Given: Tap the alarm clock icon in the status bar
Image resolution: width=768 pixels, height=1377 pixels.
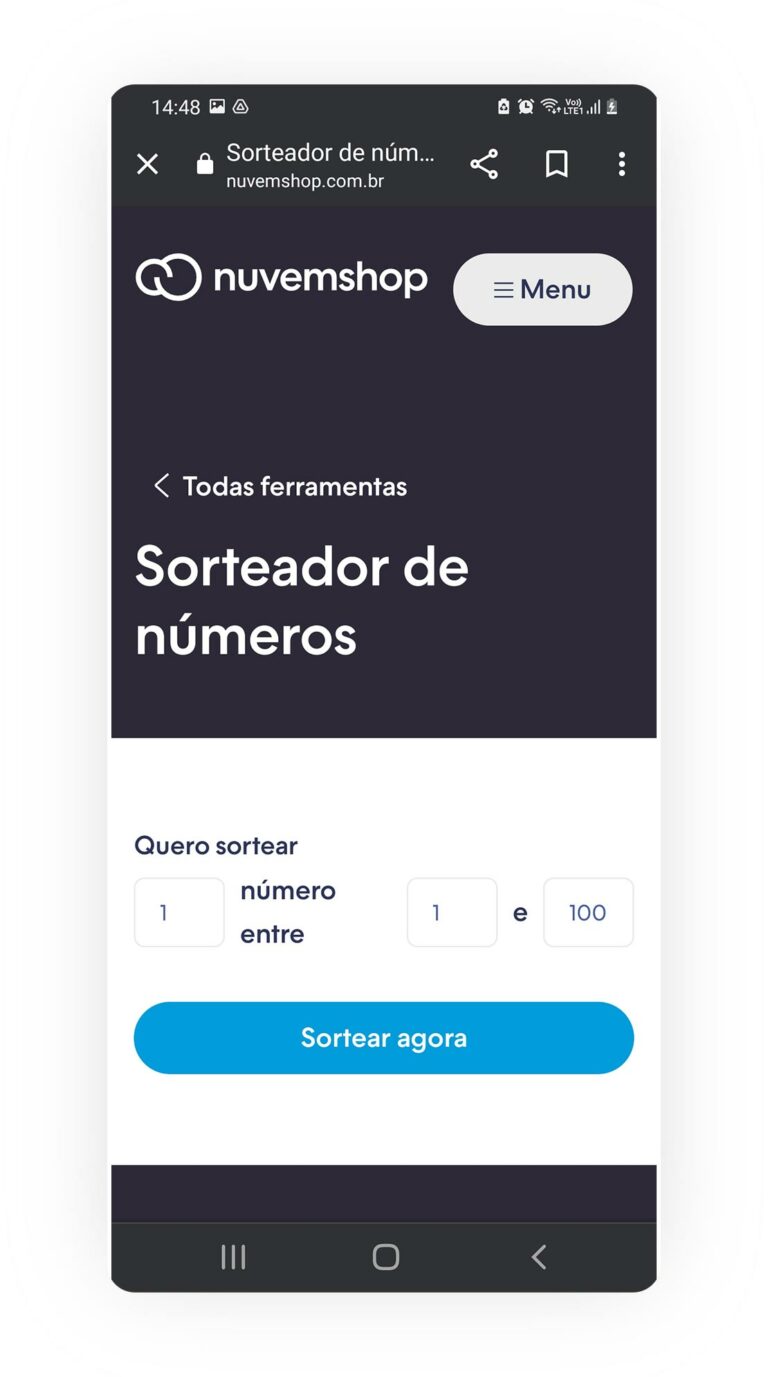Looking at the screenshot, I should 525,107.
